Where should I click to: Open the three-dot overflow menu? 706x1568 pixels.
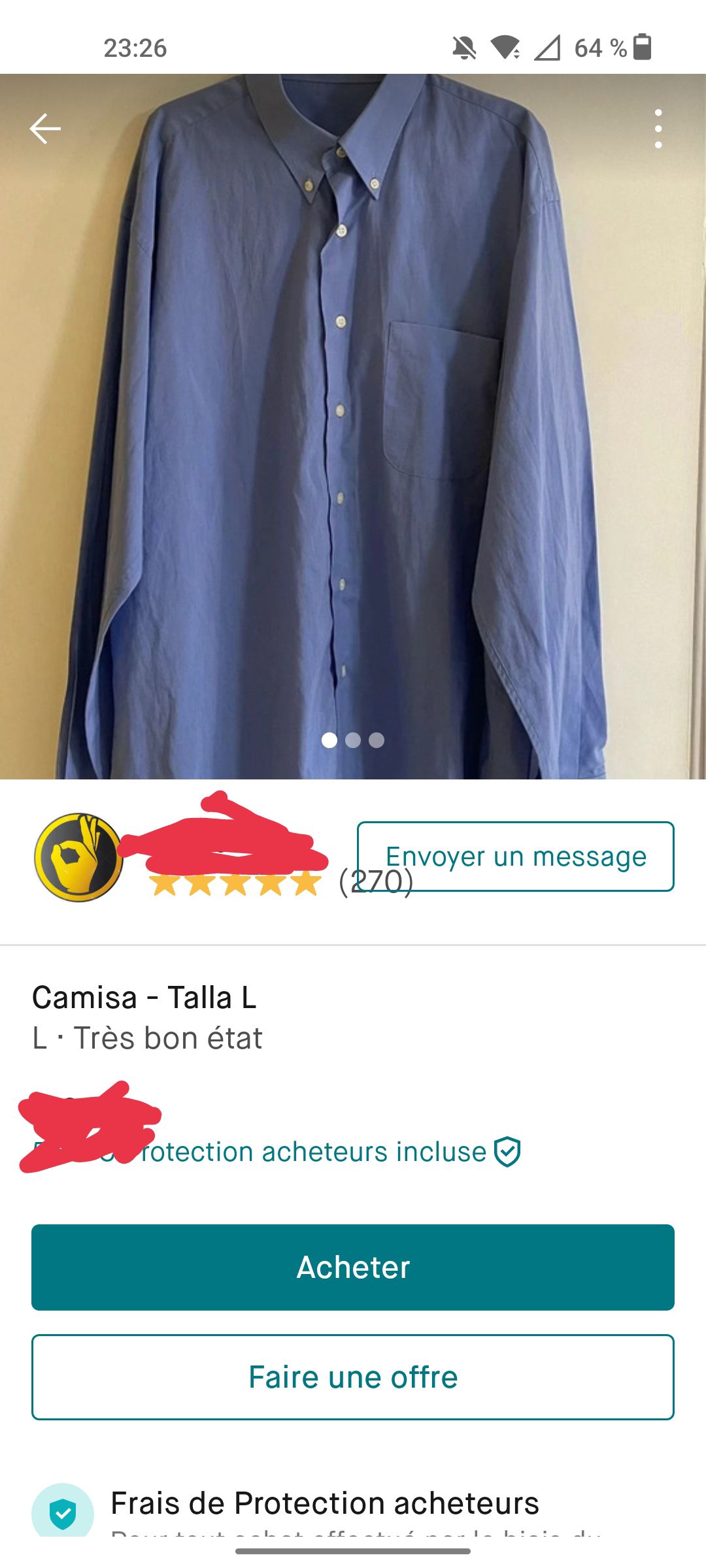point(658,129)
